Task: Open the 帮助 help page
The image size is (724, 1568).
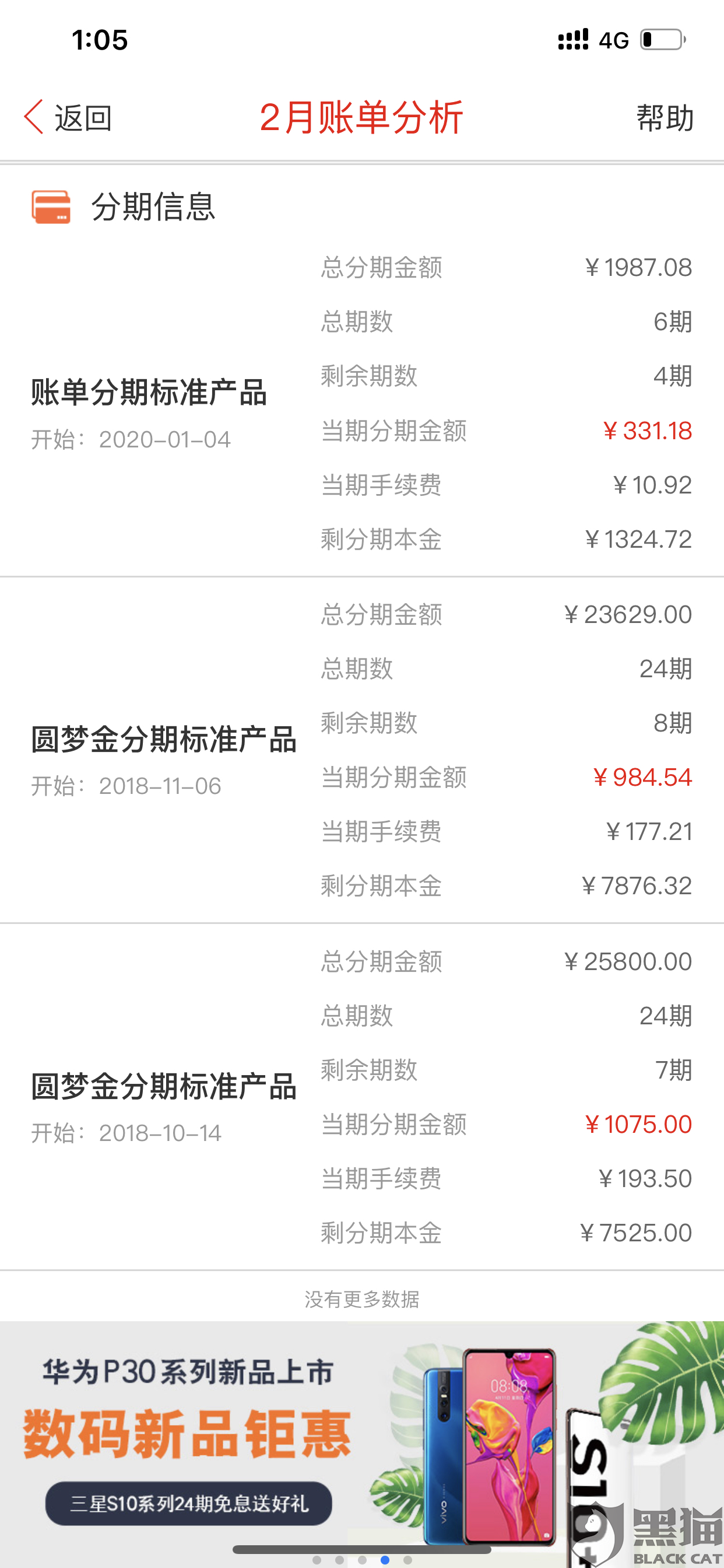Action: pyautogui.click(x=665, y=117)
